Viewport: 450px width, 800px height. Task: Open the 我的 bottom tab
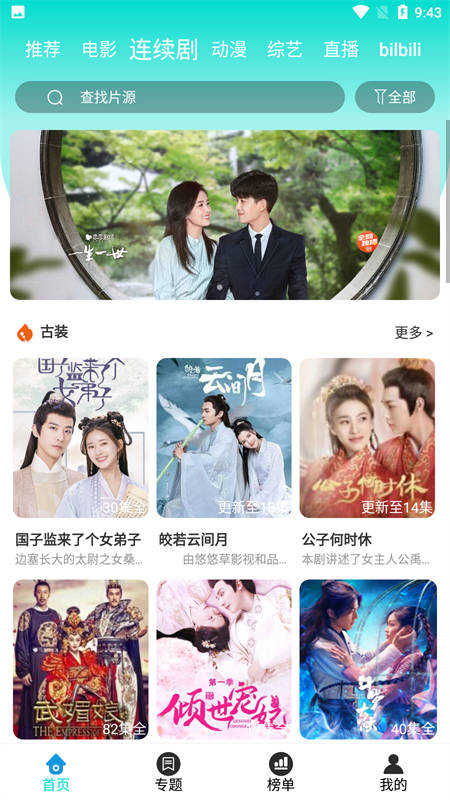pos(393,772)
